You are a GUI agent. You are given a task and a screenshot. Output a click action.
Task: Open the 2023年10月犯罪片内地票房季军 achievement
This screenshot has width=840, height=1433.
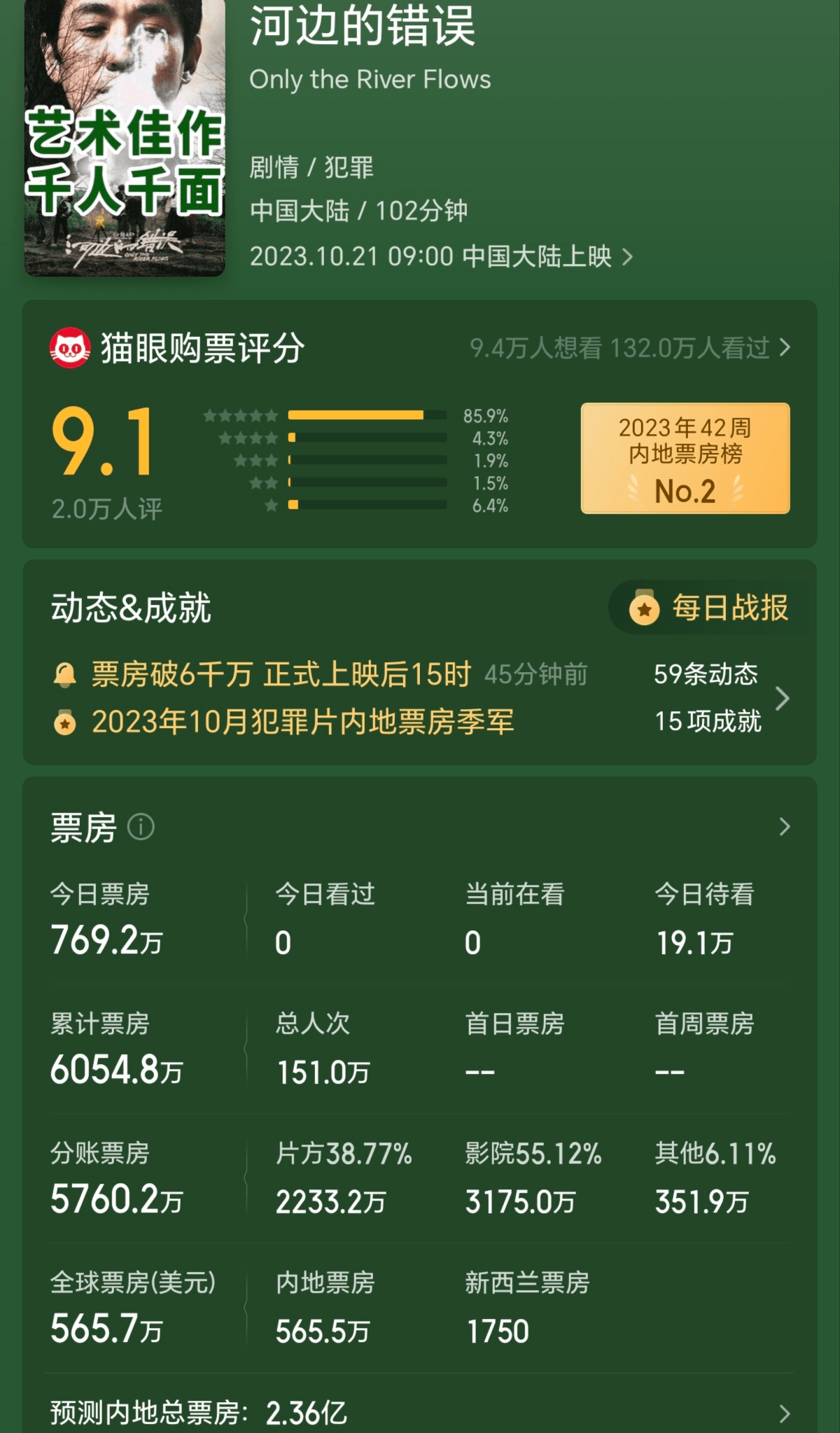[302, 722]
